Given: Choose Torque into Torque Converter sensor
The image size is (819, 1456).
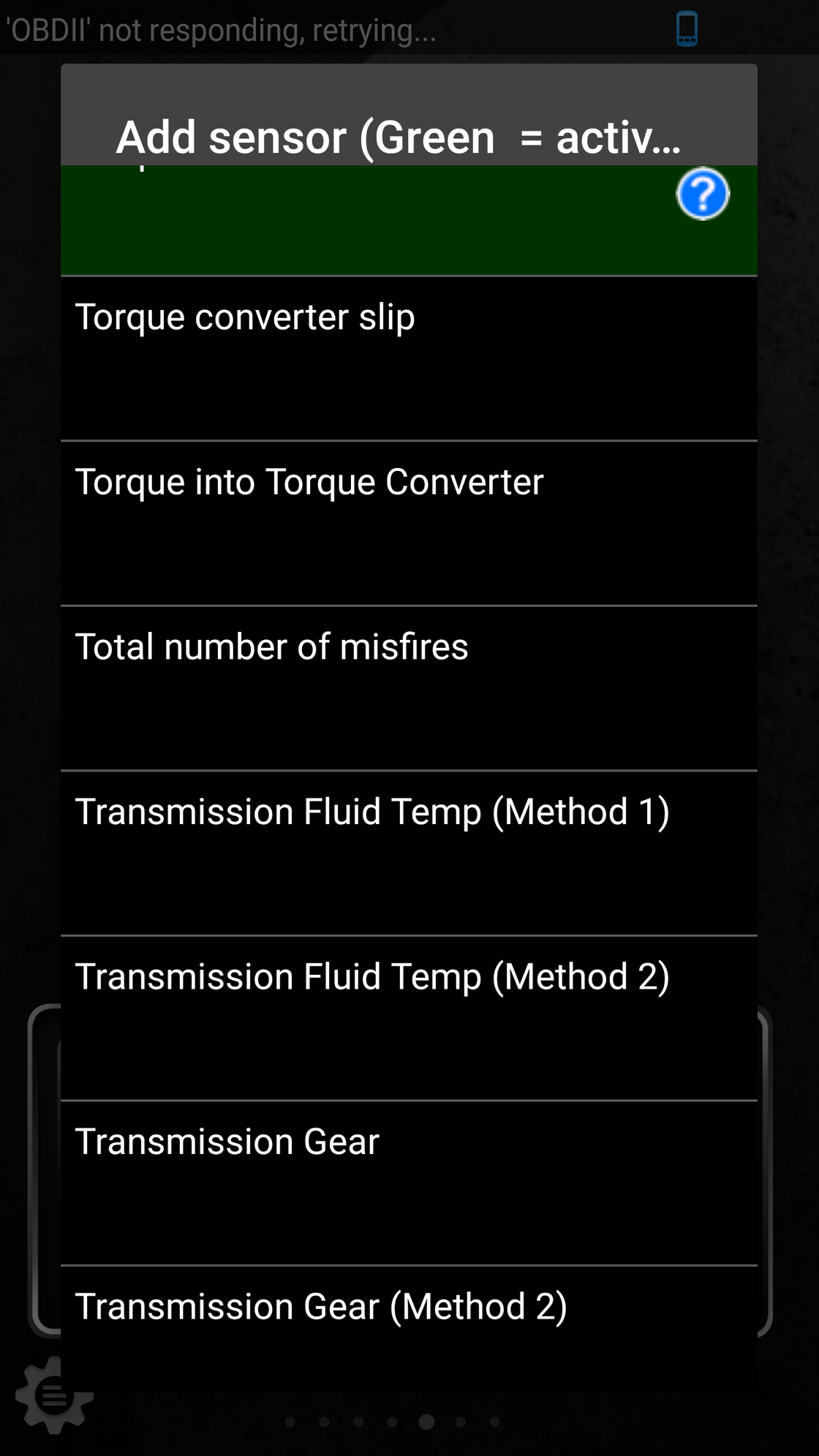Looking at the screenshot, I should pos(409,524).
